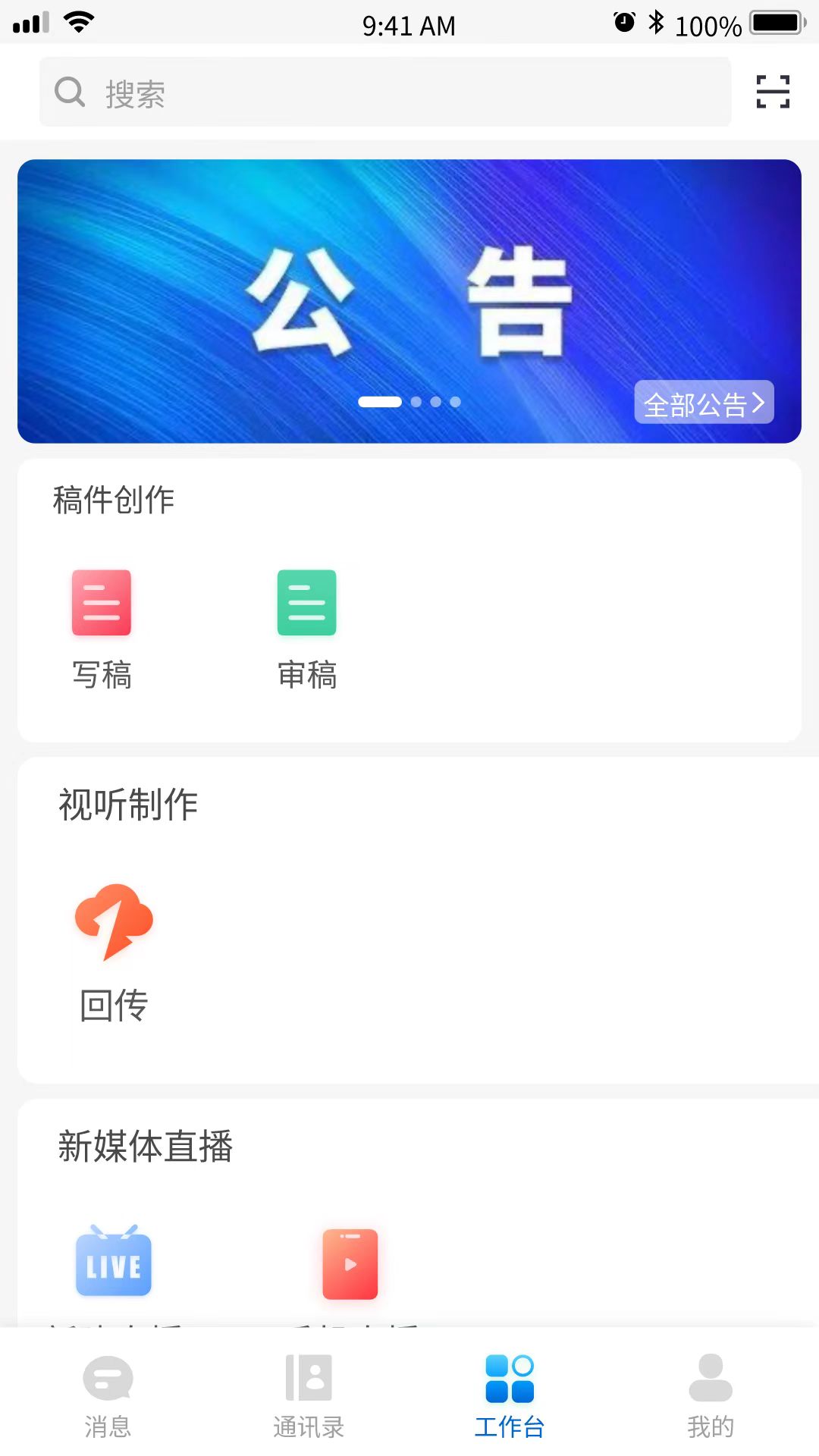
Task: Open the QR code scanner
Action: coord(772,91)
